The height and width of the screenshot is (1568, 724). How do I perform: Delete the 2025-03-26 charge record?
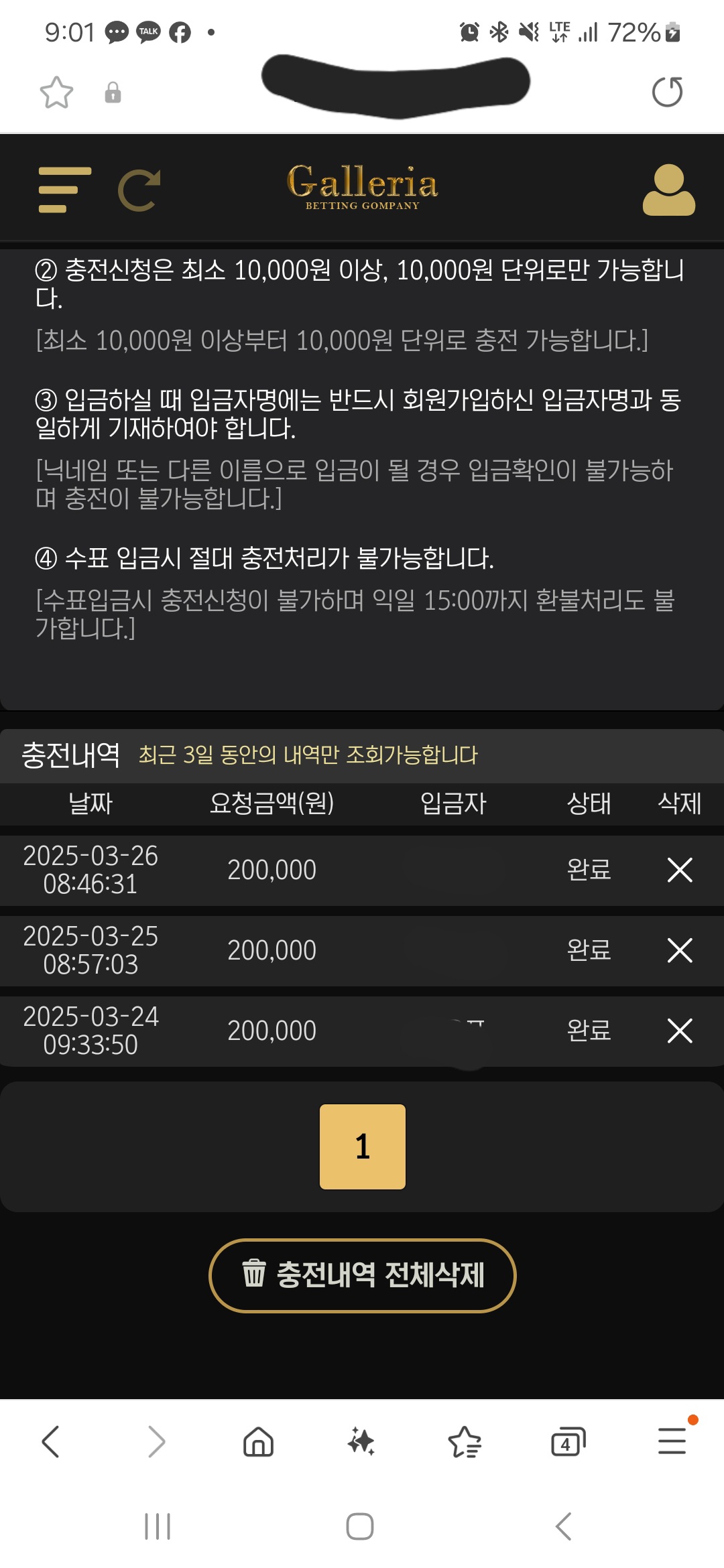[679, 870]
